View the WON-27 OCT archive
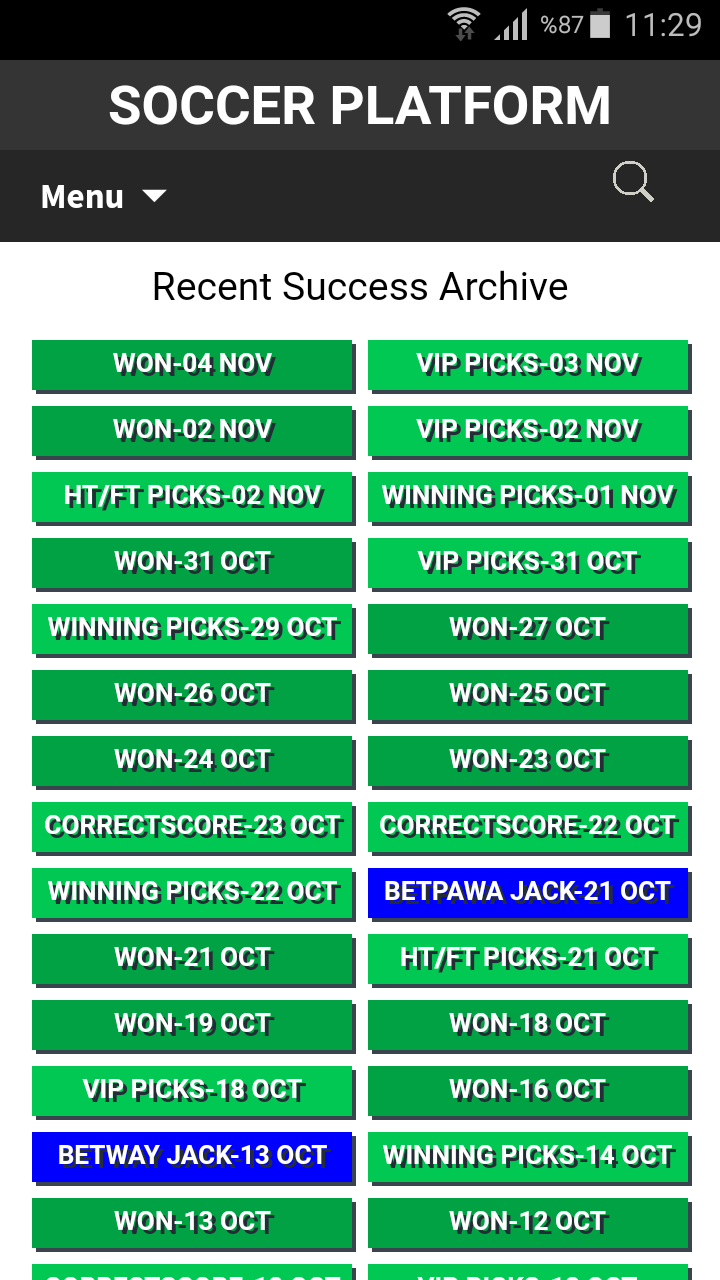This screenshot has width=720, height=1280. coord(528,628)
